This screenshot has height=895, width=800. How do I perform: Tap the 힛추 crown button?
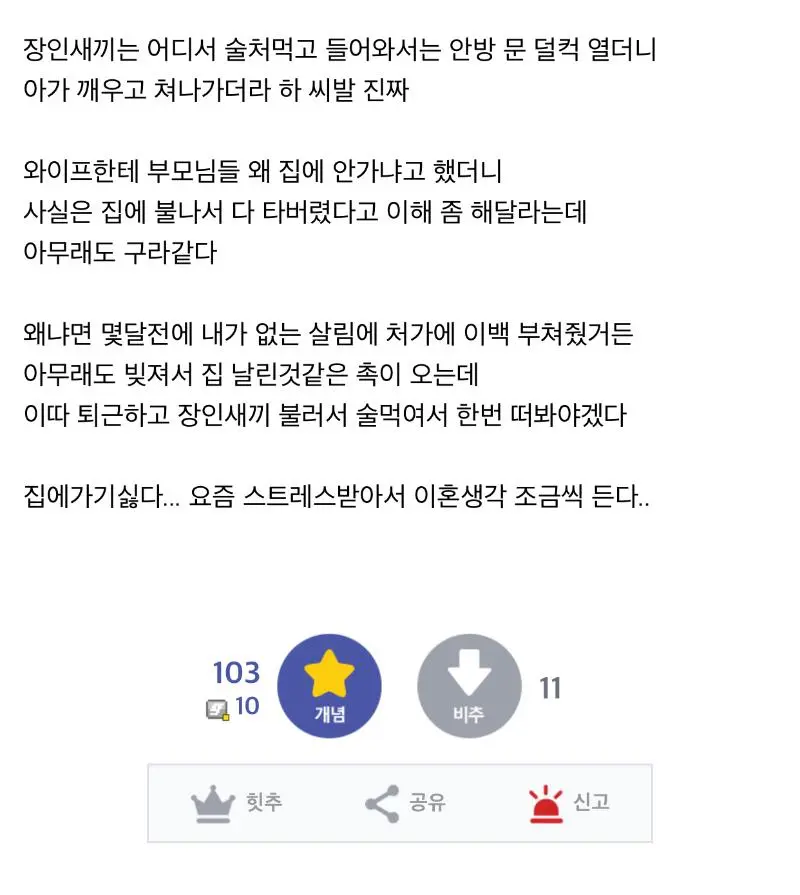pos(236,803)
